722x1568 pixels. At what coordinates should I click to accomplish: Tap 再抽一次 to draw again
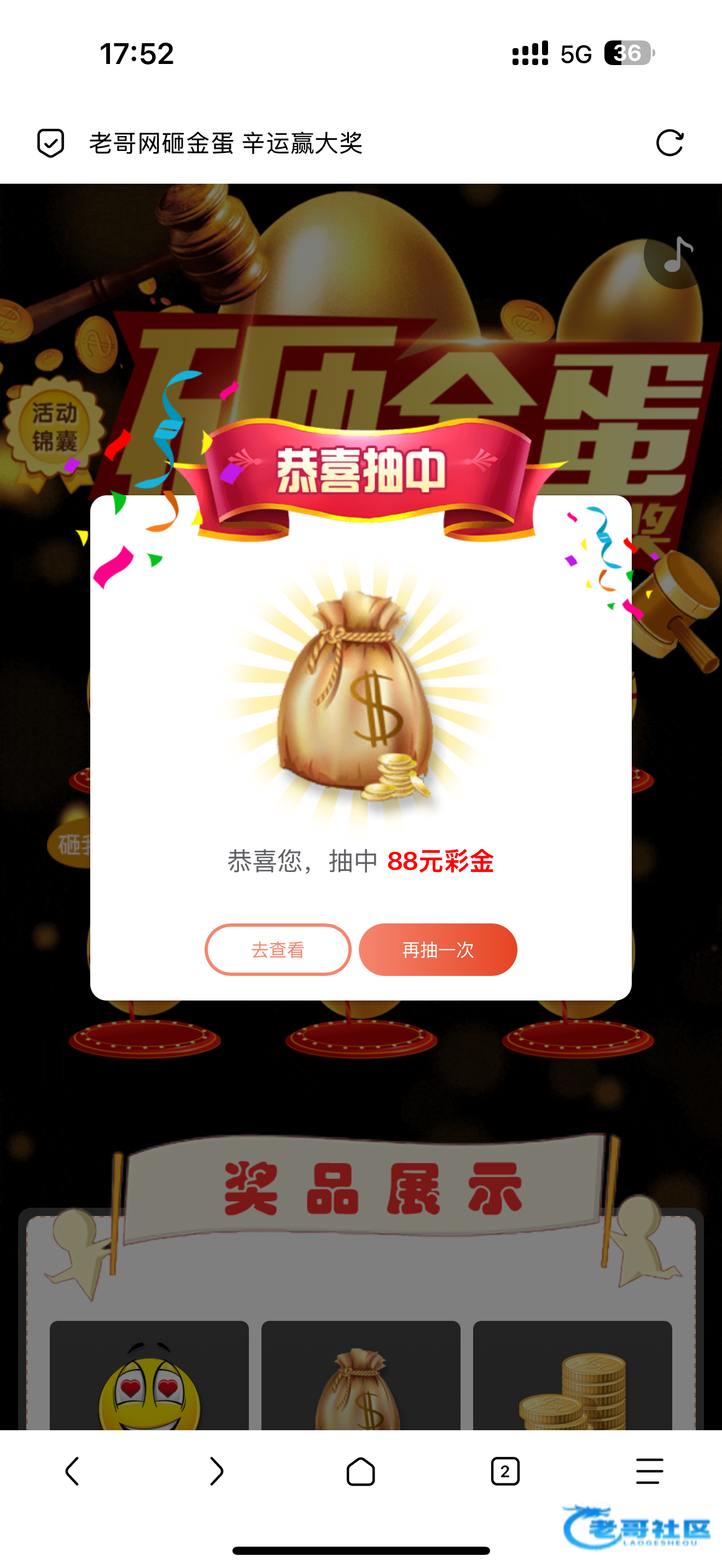pos(438,949)
